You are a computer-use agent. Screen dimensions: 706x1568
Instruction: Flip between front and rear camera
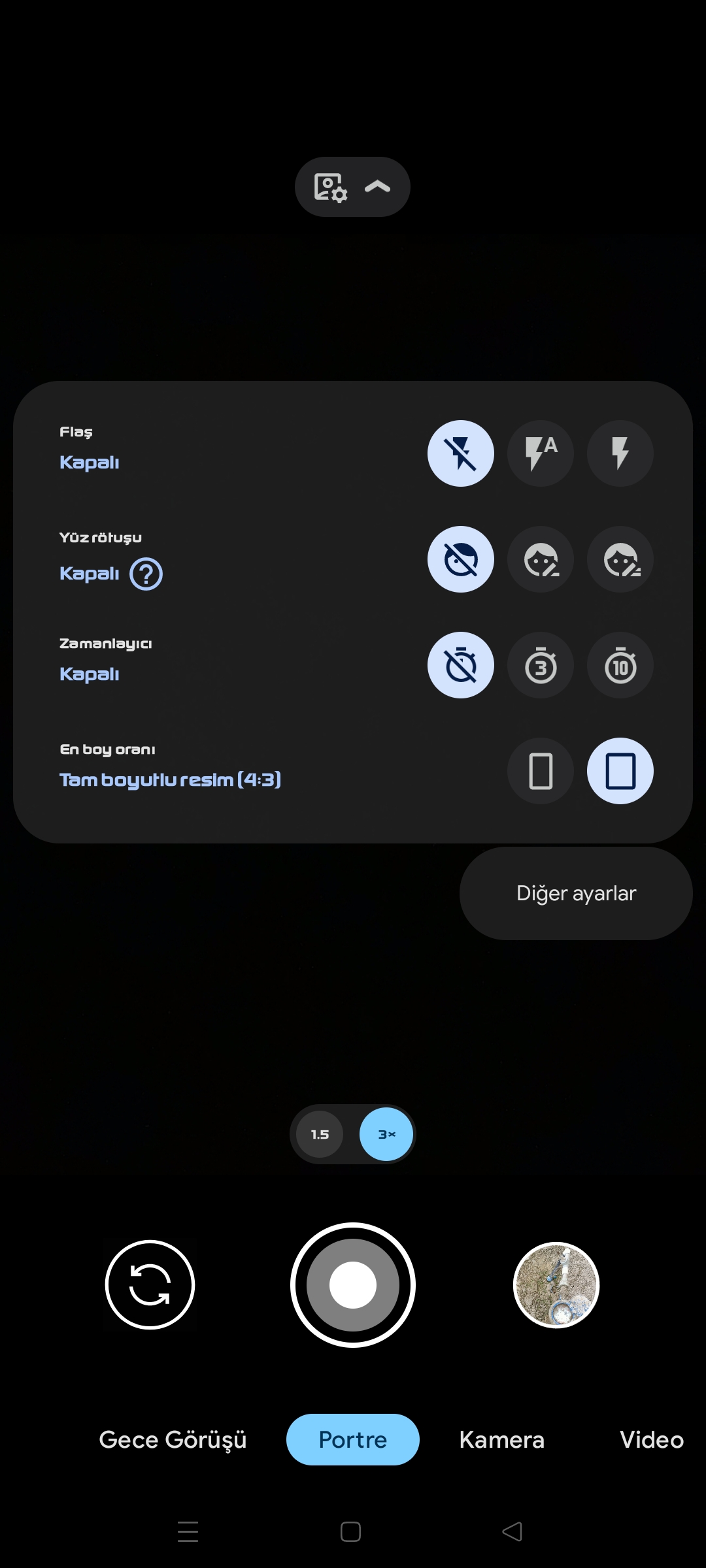[x=150, y=1284]
